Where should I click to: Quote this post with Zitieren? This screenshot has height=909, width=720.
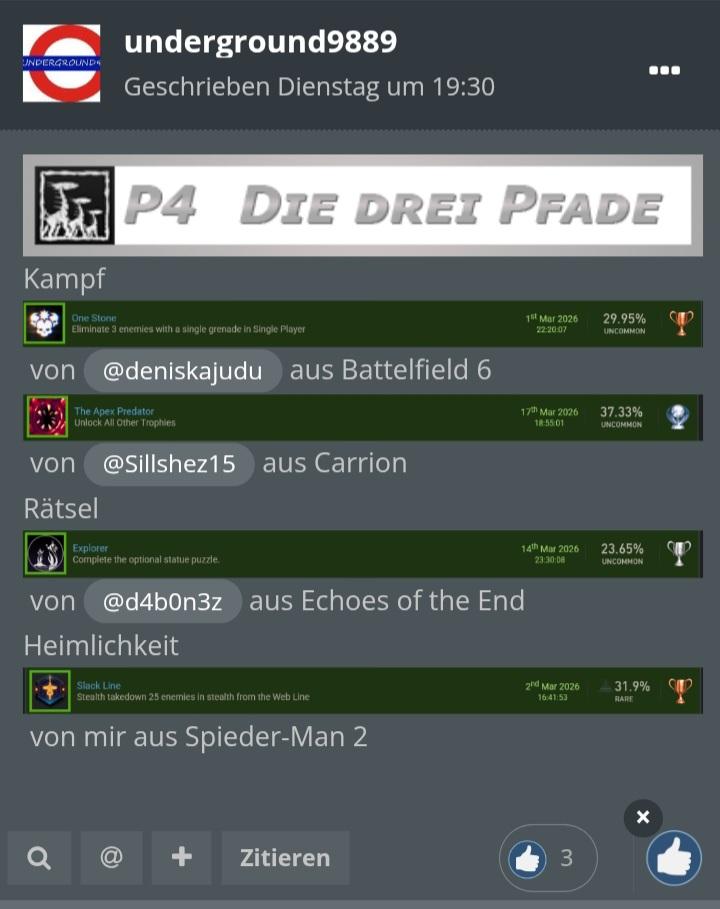point(285,858)
